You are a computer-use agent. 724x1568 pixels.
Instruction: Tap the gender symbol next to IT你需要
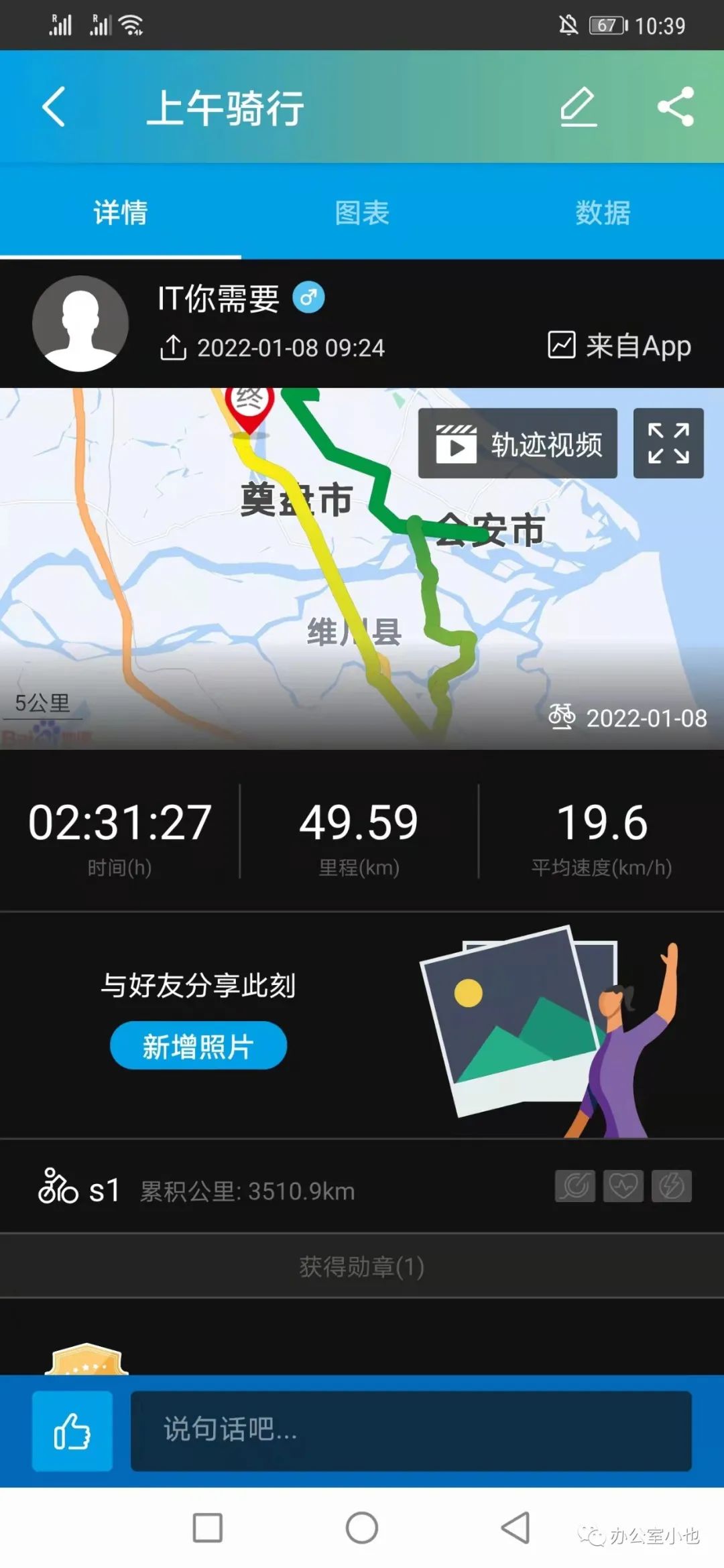(x=310, y=296)
